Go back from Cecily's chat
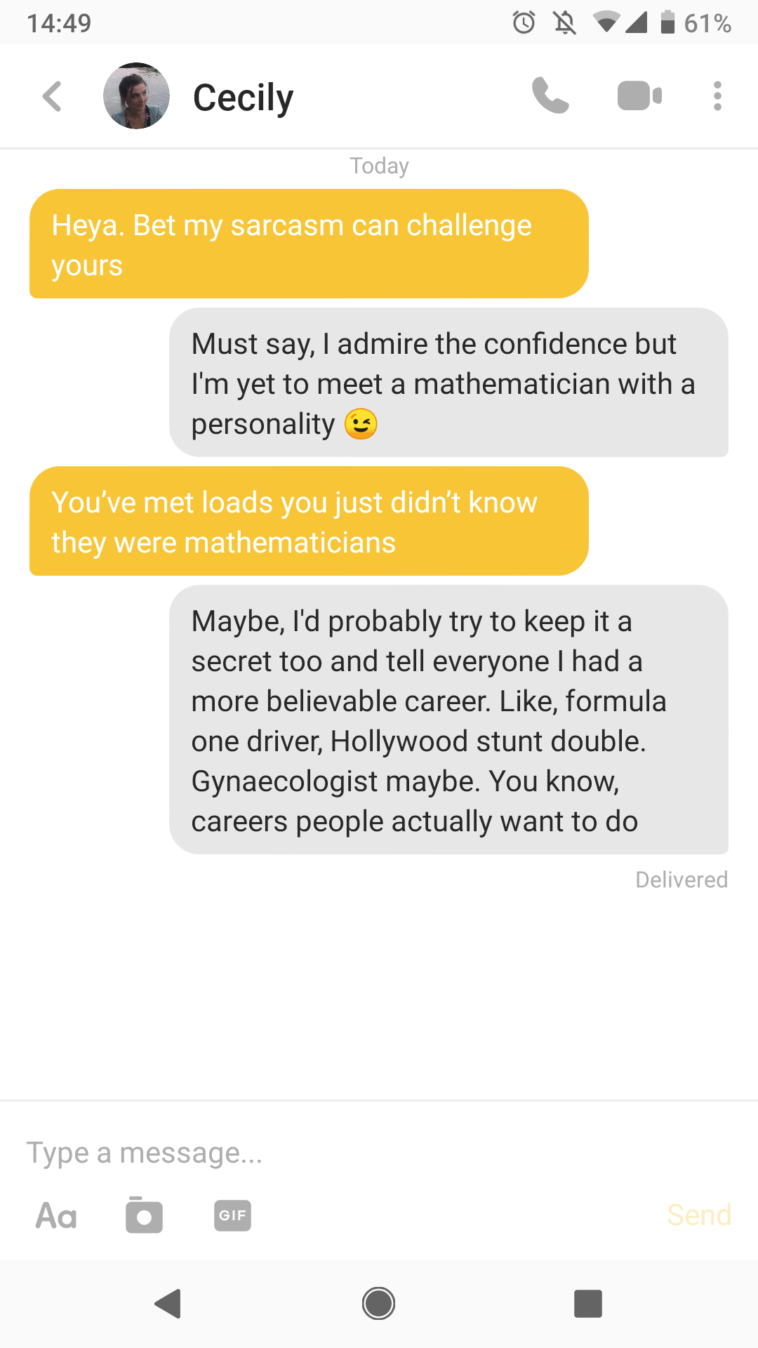This screenshot has width=758, height=1348. (52, 97)
